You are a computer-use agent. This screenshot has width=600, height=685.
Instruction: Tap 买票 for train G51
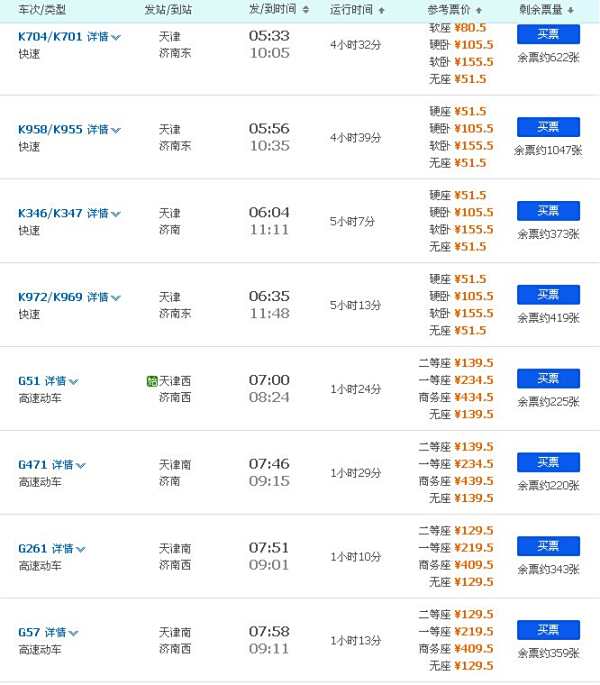[548, 379]
